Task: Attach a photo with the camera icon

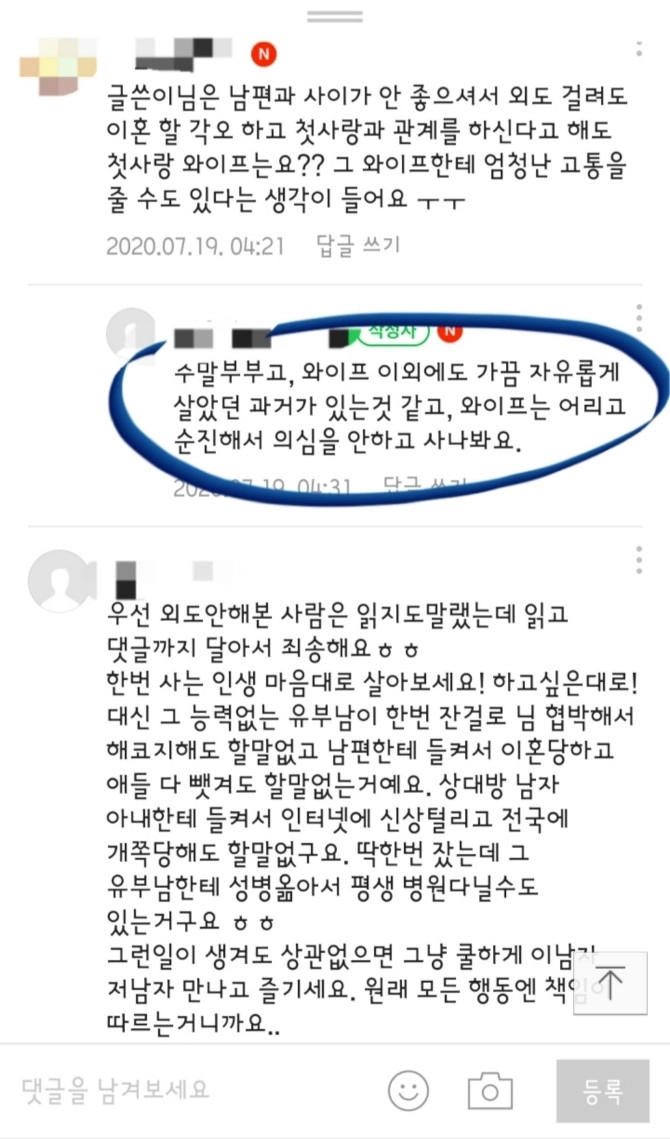Action: (490, 1089)
